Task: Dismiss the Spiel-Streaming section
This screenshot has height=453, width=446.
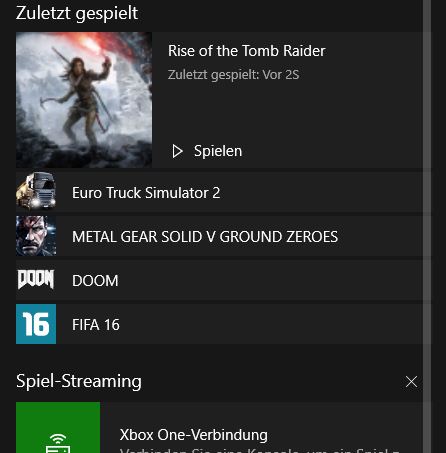Action: 411,381
